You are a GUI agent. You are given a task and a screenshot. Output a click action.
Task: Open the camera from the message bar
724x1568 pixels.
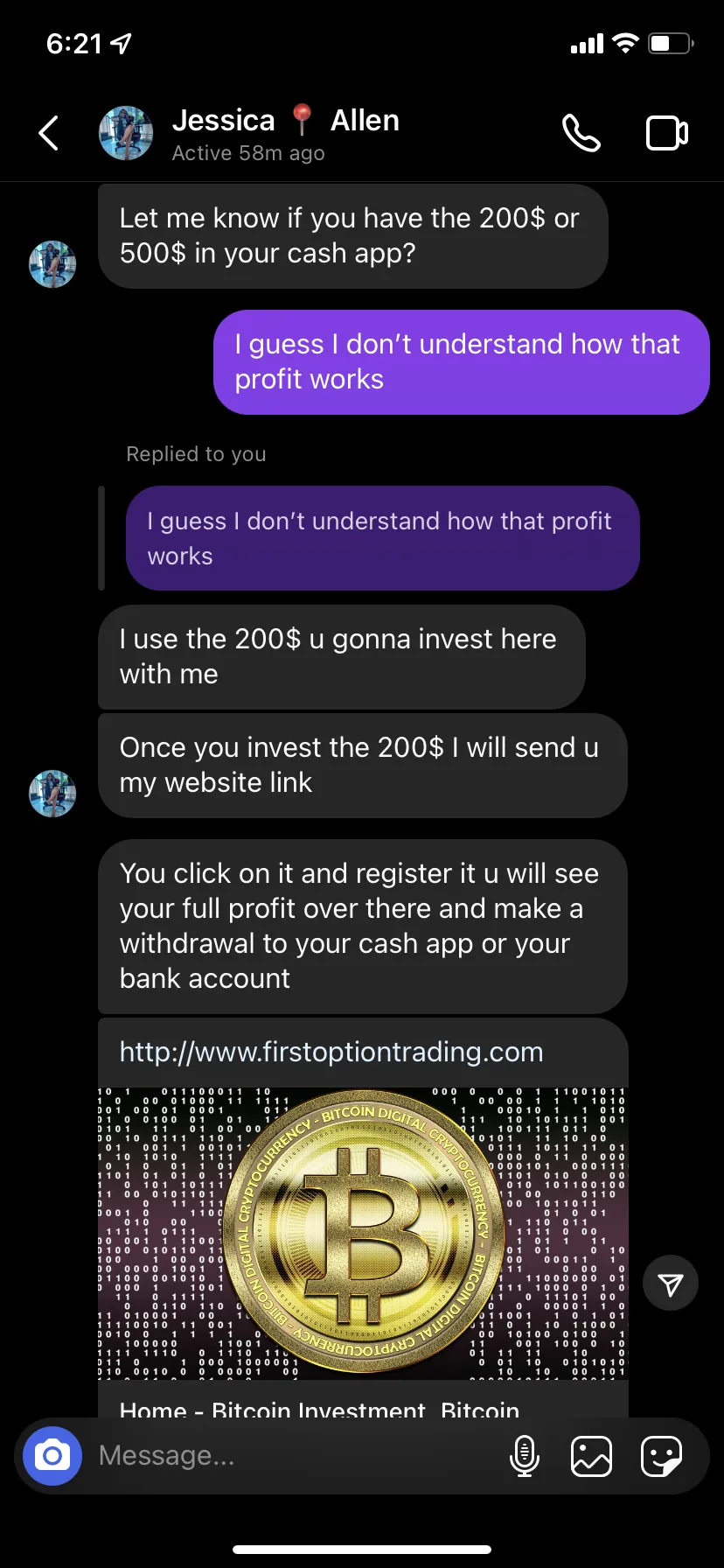click(x=52, y=1456)
